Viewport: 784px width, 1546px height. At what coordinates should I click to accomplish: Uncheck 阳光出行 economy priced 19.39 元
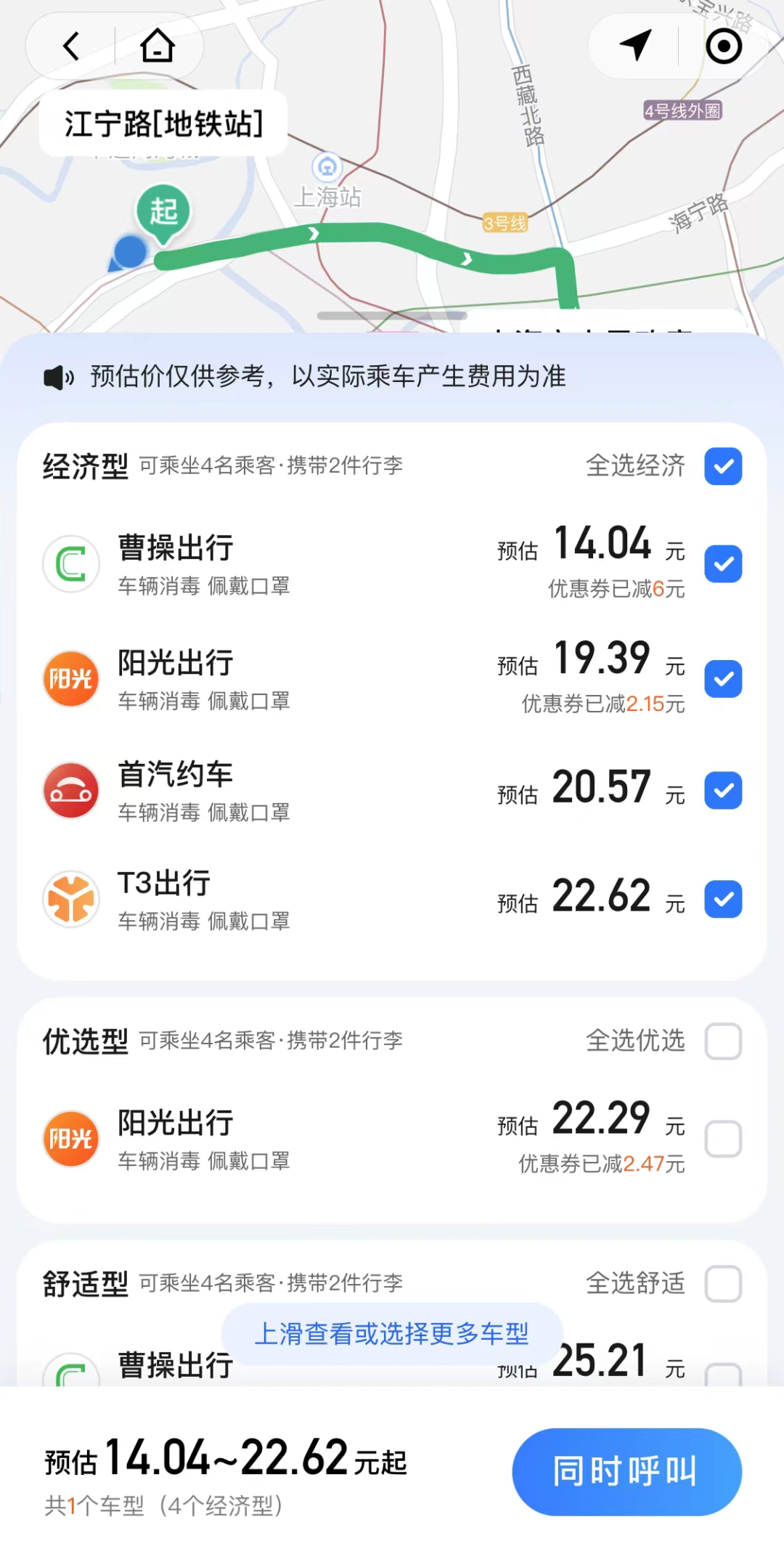click(723, 679)
